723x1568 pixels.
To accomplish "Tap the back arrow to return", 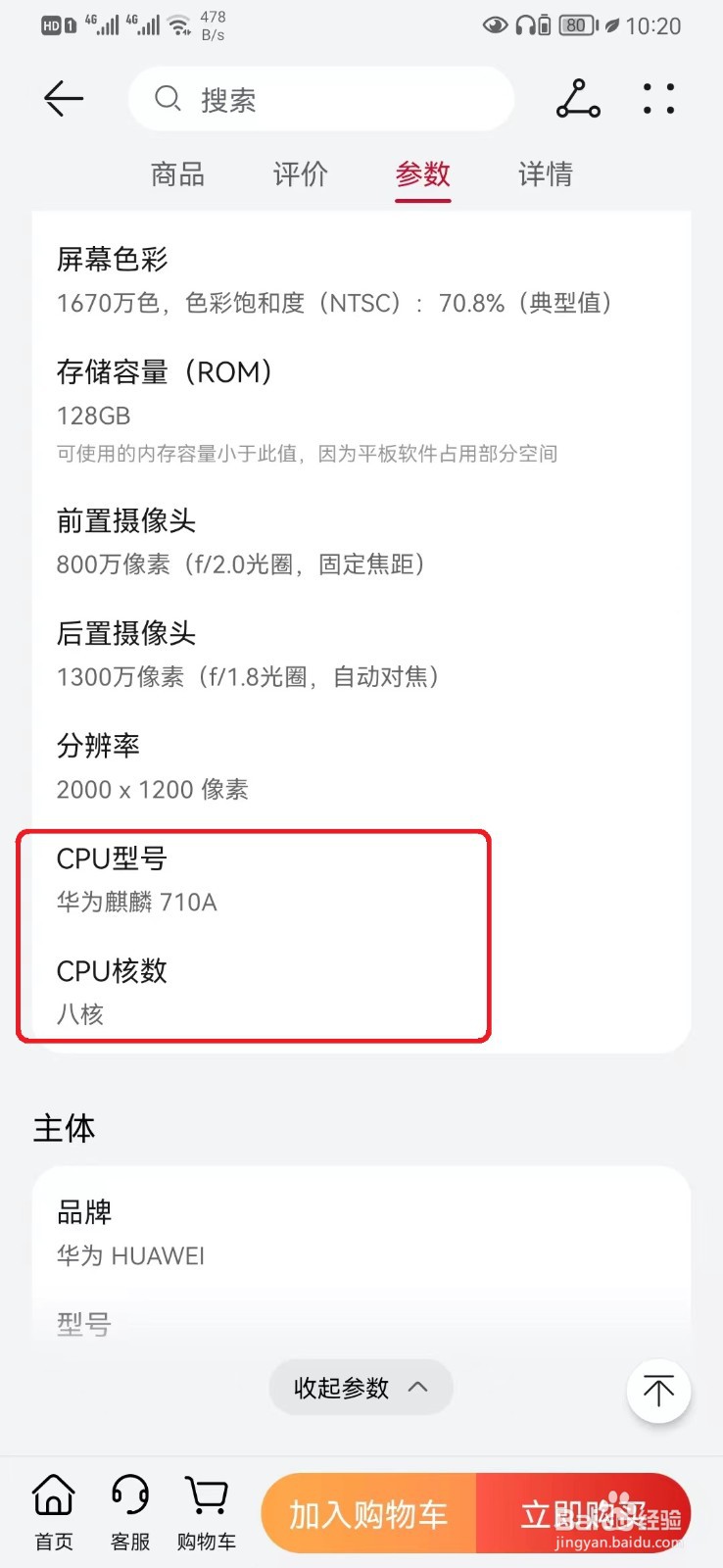I will click(63, 98).
